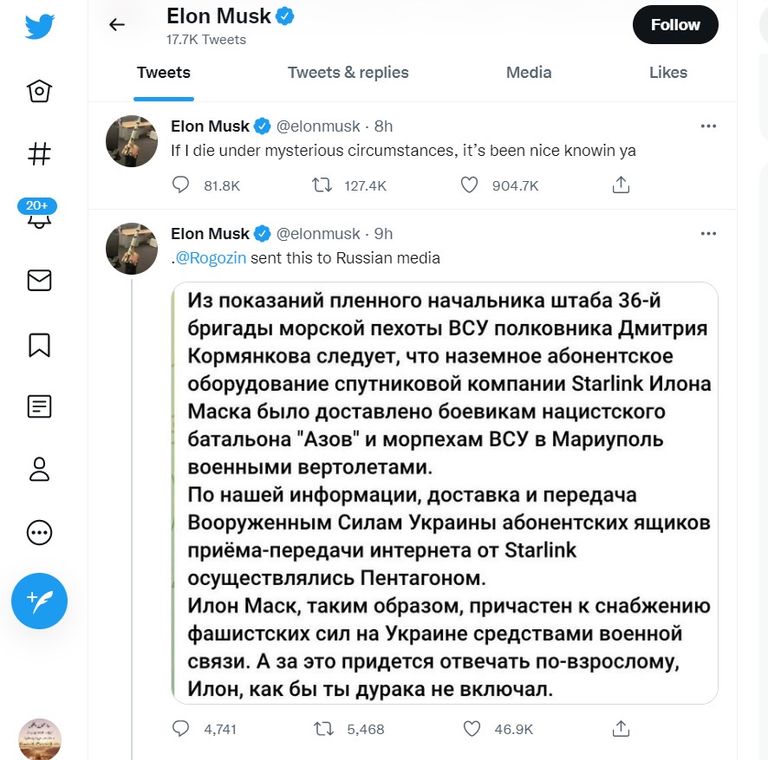Open the @Rogozin mention link
Viewport: 768px width, 760px height.
pyautogui.click(x=207, y=258)
